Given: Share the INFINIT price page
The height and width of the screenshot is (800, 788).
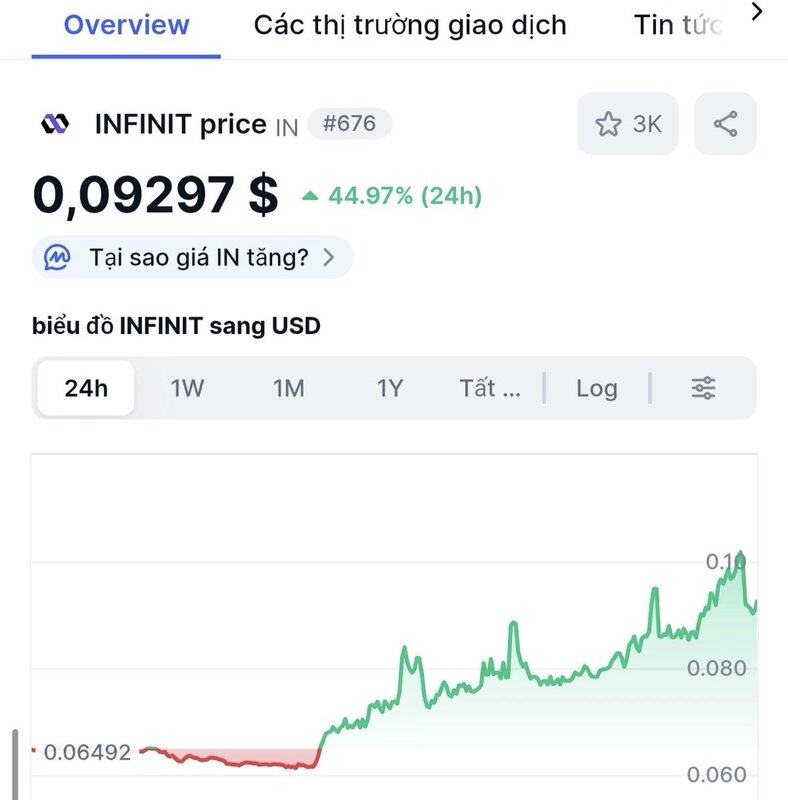Looking at the screenshot, I should pyautogui.click(x=725, y=124).
